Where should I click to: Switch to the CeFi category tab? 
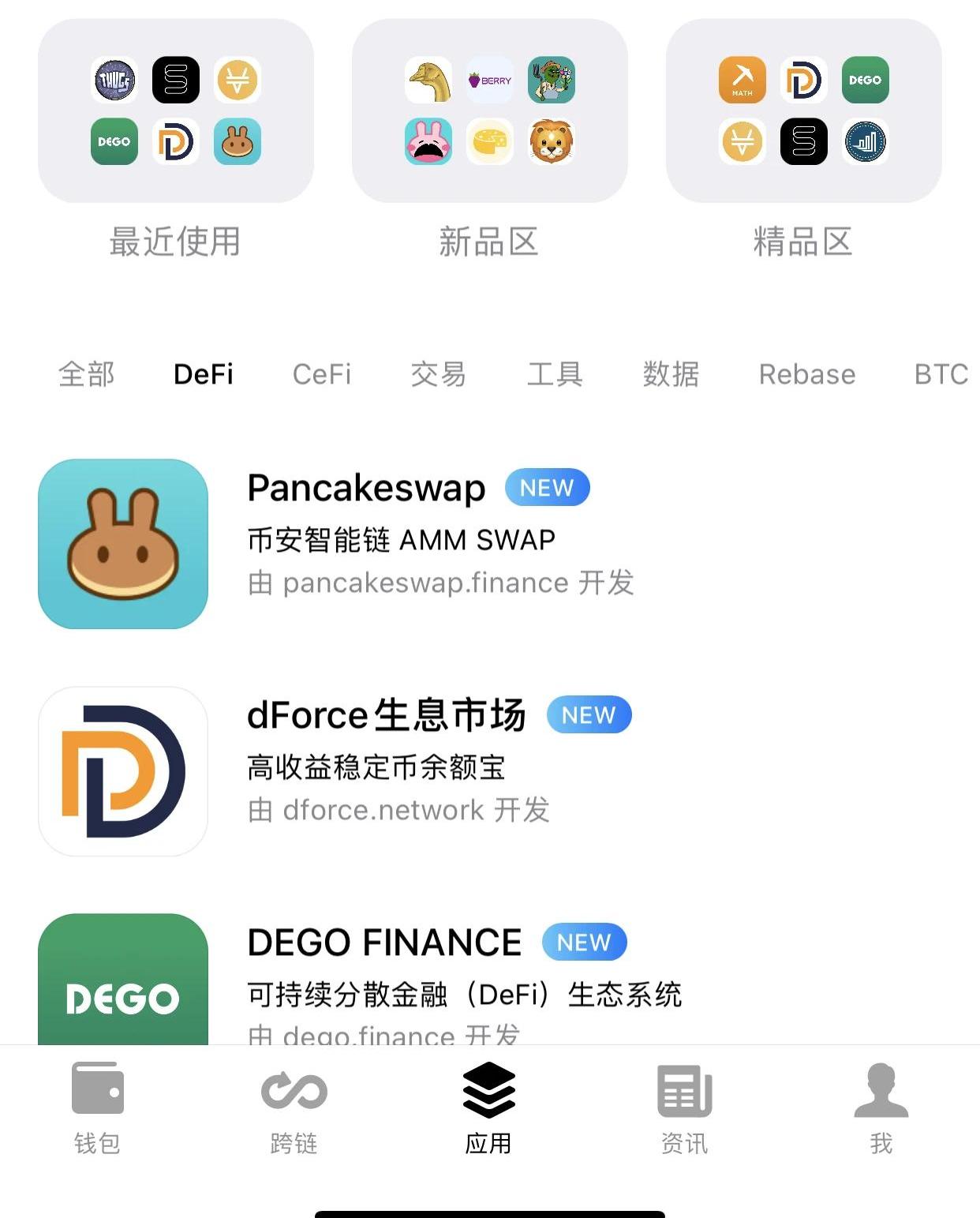coord(321,374)
